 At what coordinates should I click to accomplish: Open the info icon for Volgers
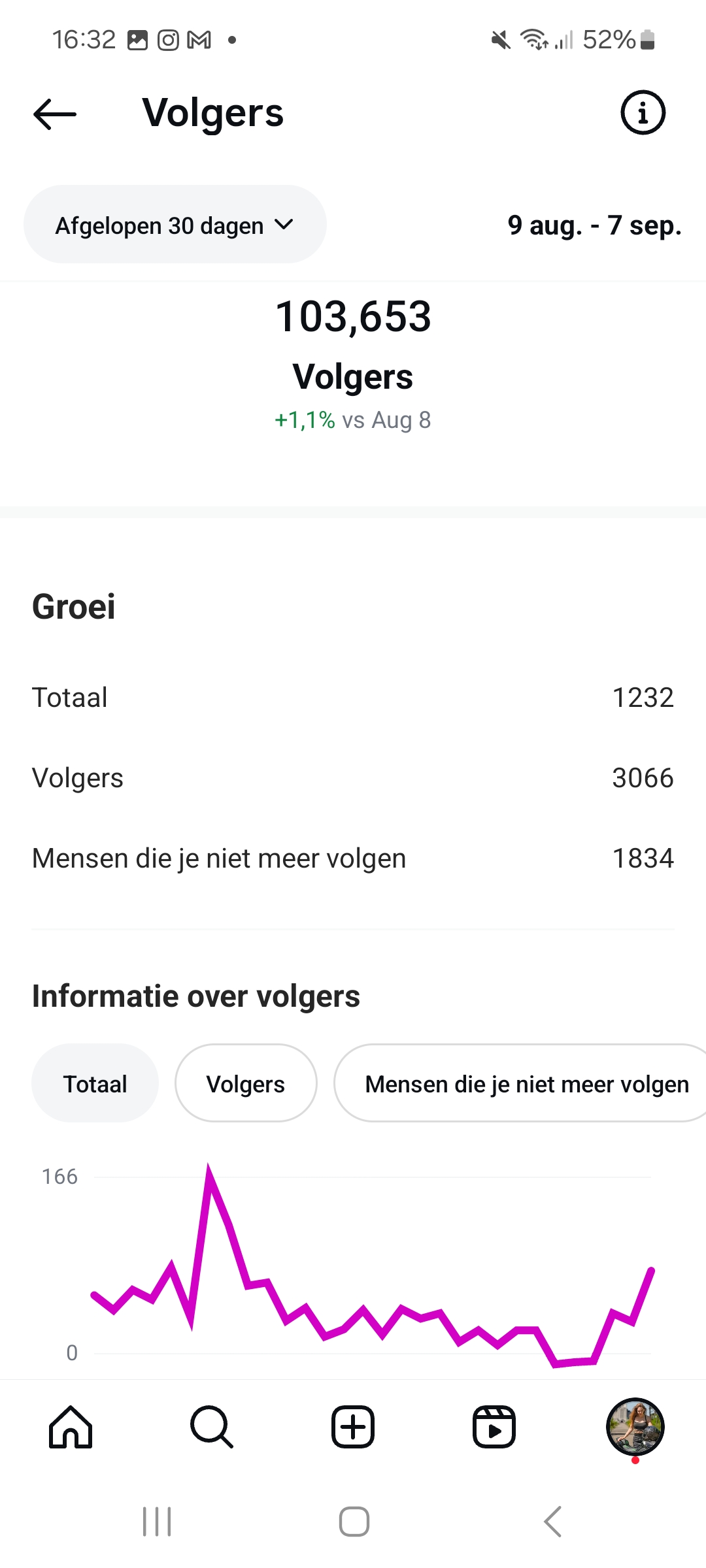(x=643, y=113)
